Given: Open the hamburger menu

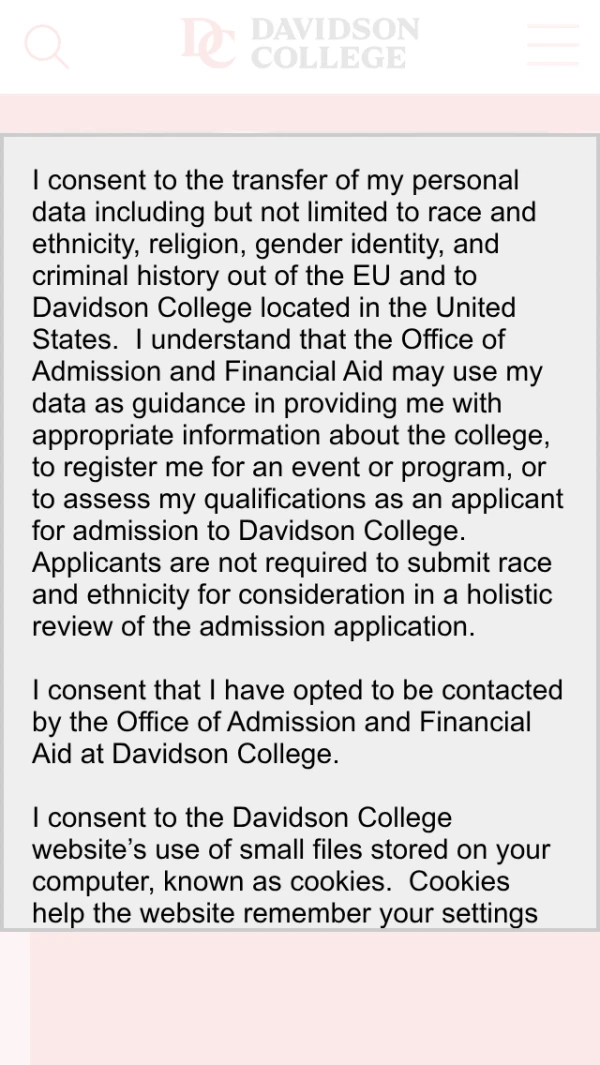Looking at the screenshot, I should (552, 46).
